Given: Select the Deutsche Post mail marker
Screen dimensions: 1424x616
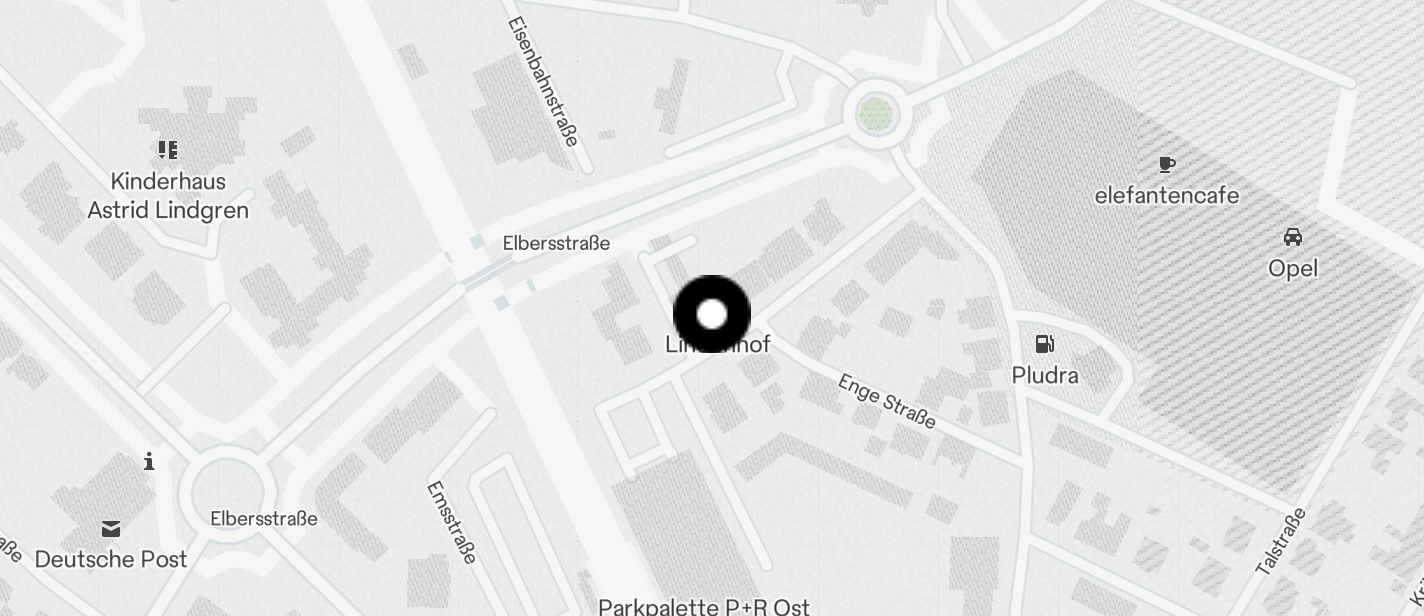Looking at the screenshot, I should click(111, 528).
